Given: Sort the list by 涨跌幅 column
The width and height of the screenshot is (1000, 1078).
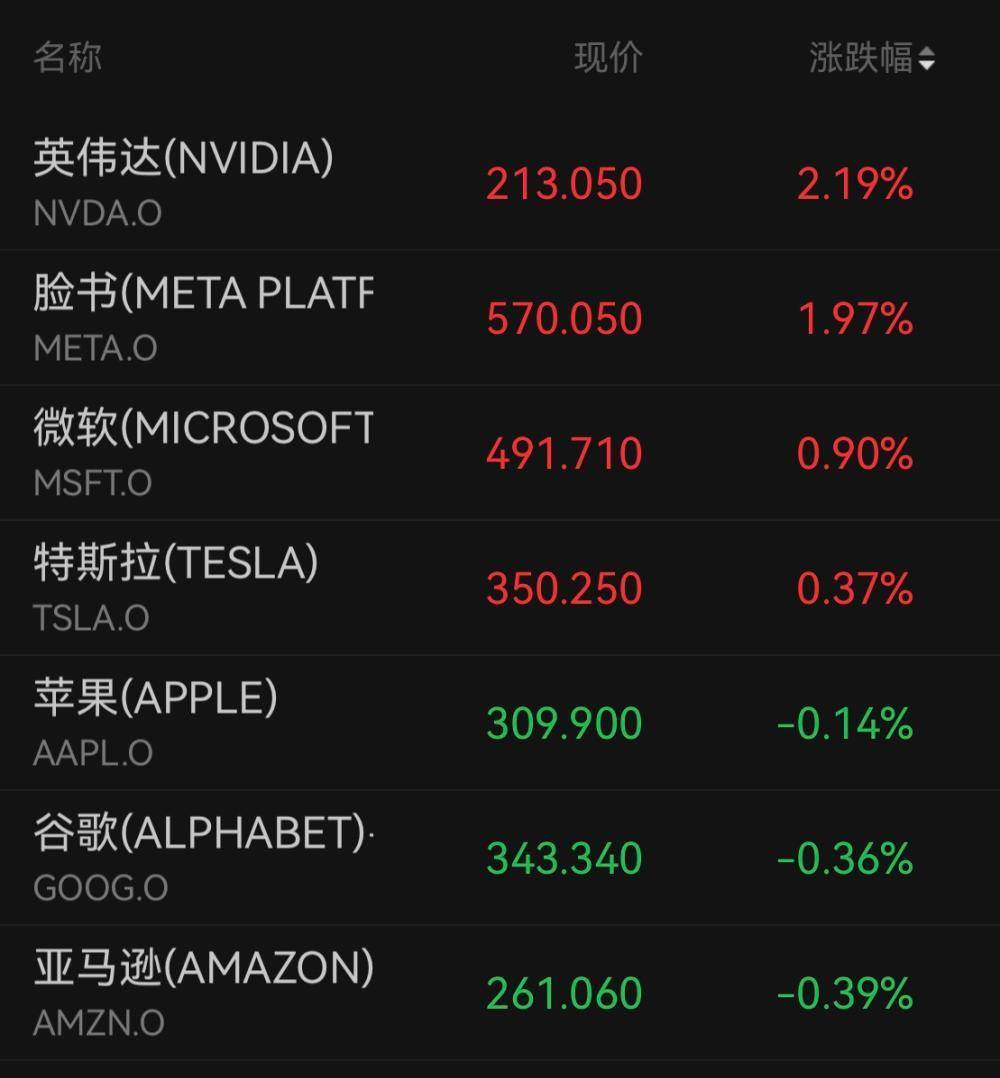Looking at the screenshot, I should coord(871,58).
